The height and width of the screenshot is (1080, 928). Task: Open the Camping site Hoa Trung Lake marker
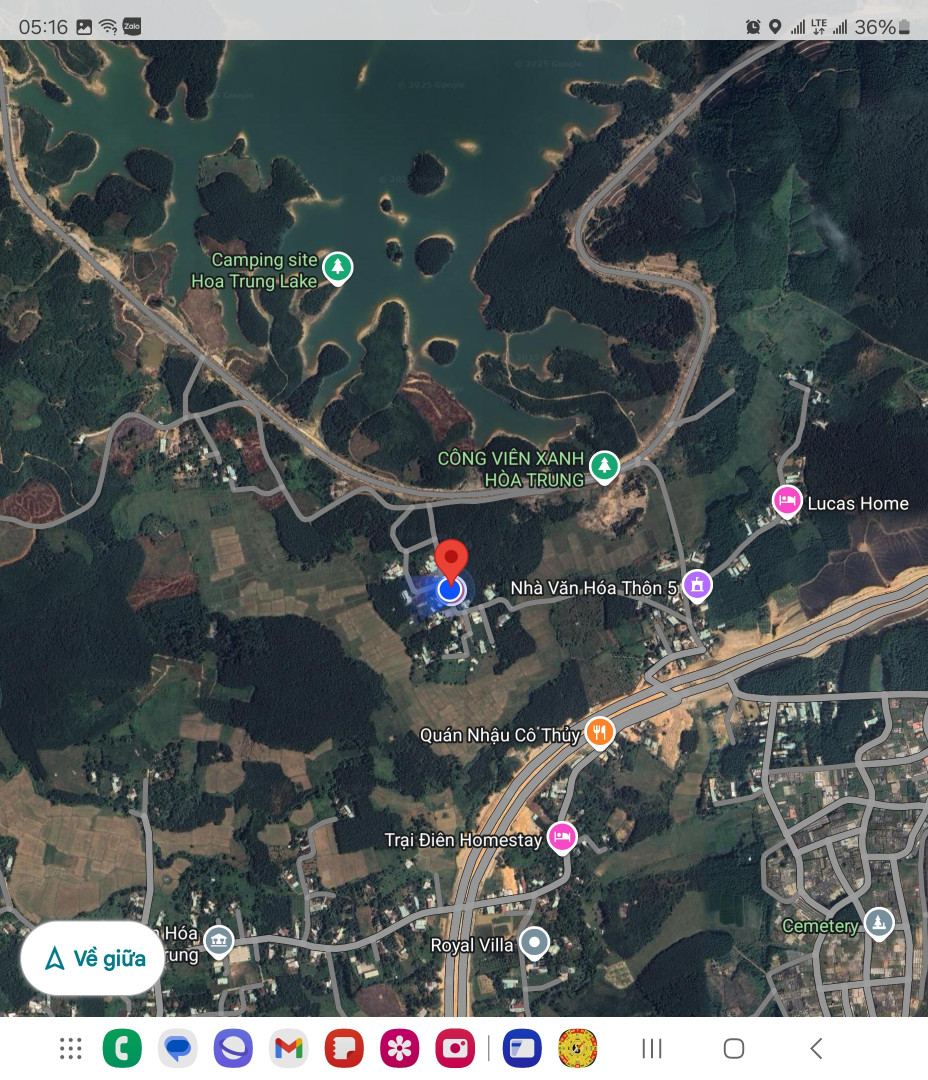(339, 266)
